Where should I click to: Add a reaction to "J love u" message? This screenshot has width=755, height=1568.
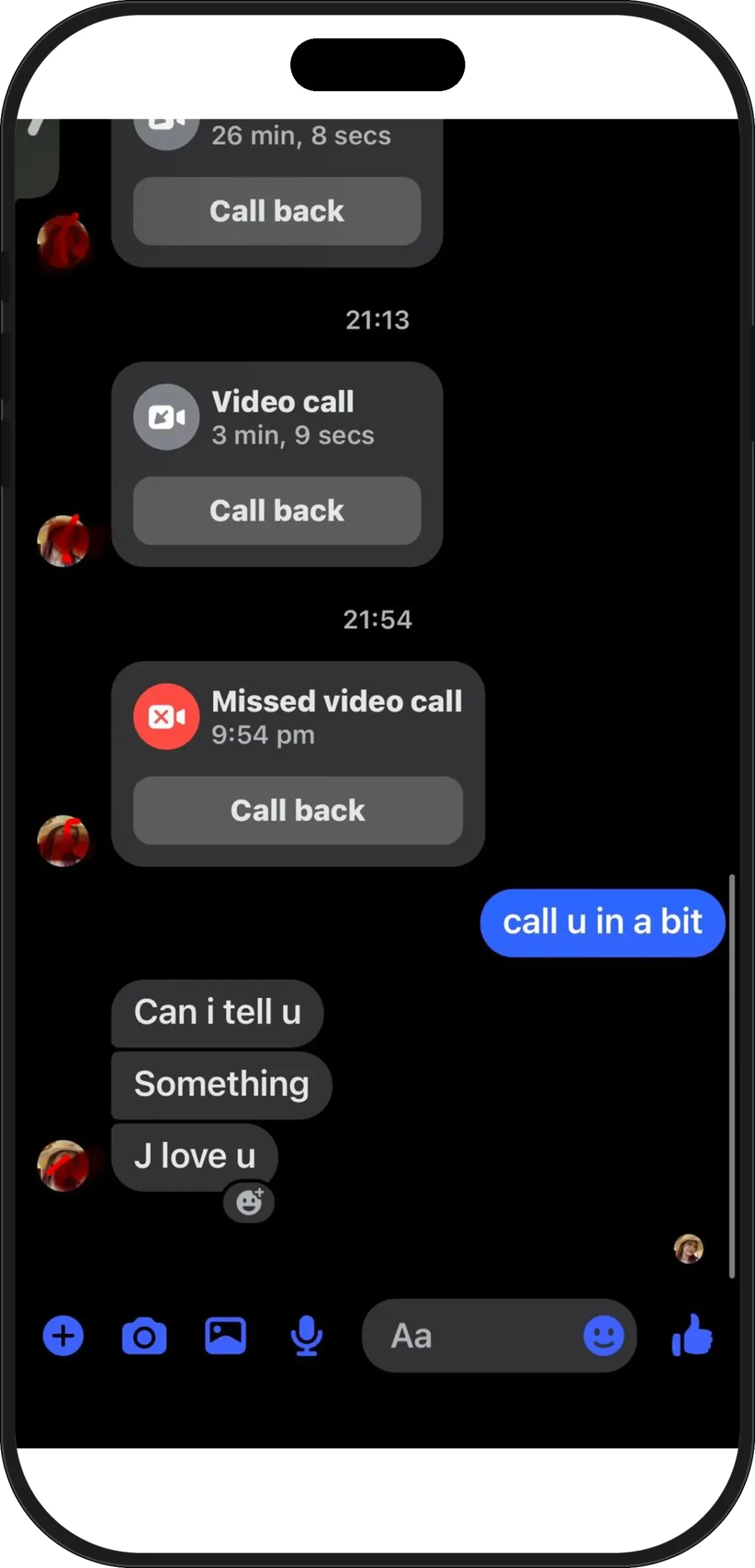[x=249, y=1202]
